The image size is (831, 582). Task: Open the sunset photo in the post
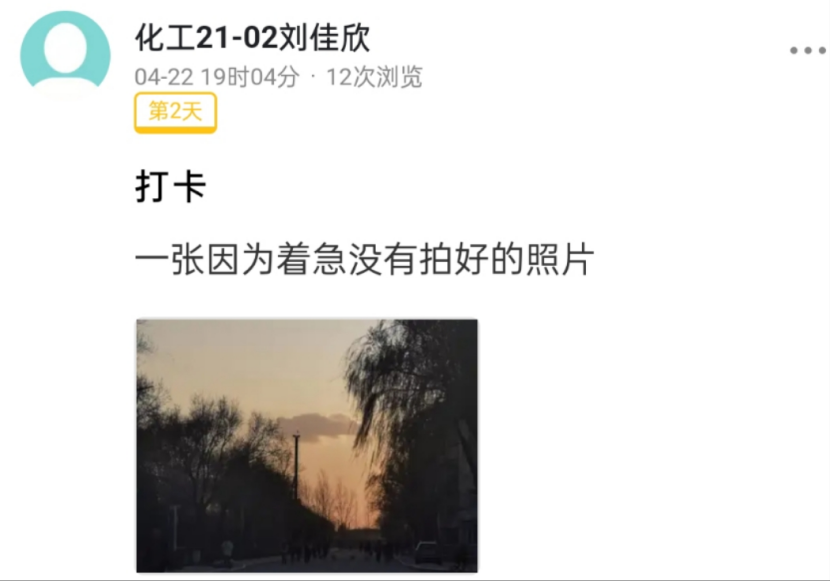coord(306,445)
